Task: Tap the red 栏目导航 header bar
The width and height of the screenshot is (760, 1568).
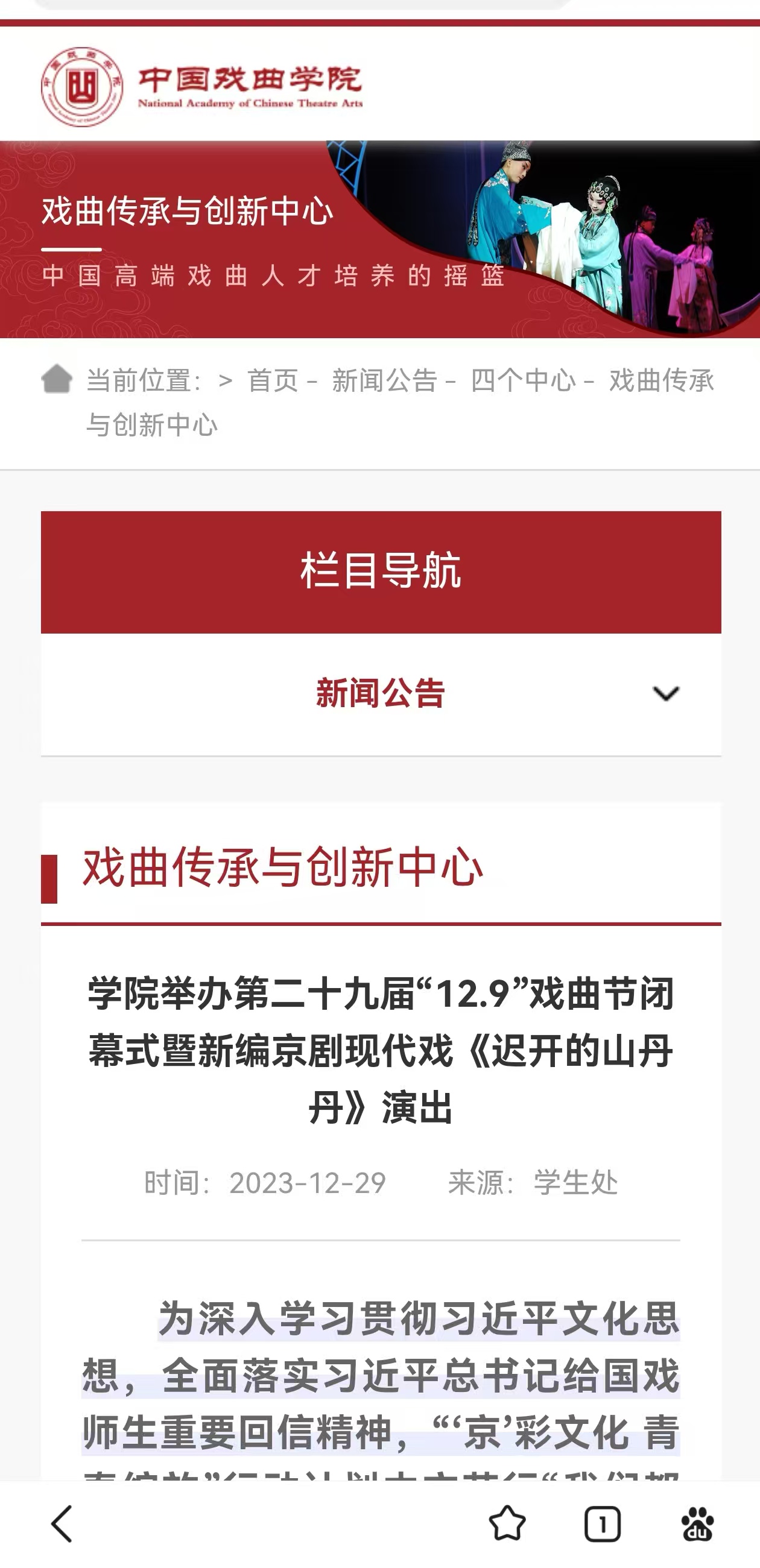Action: [380, 569]
